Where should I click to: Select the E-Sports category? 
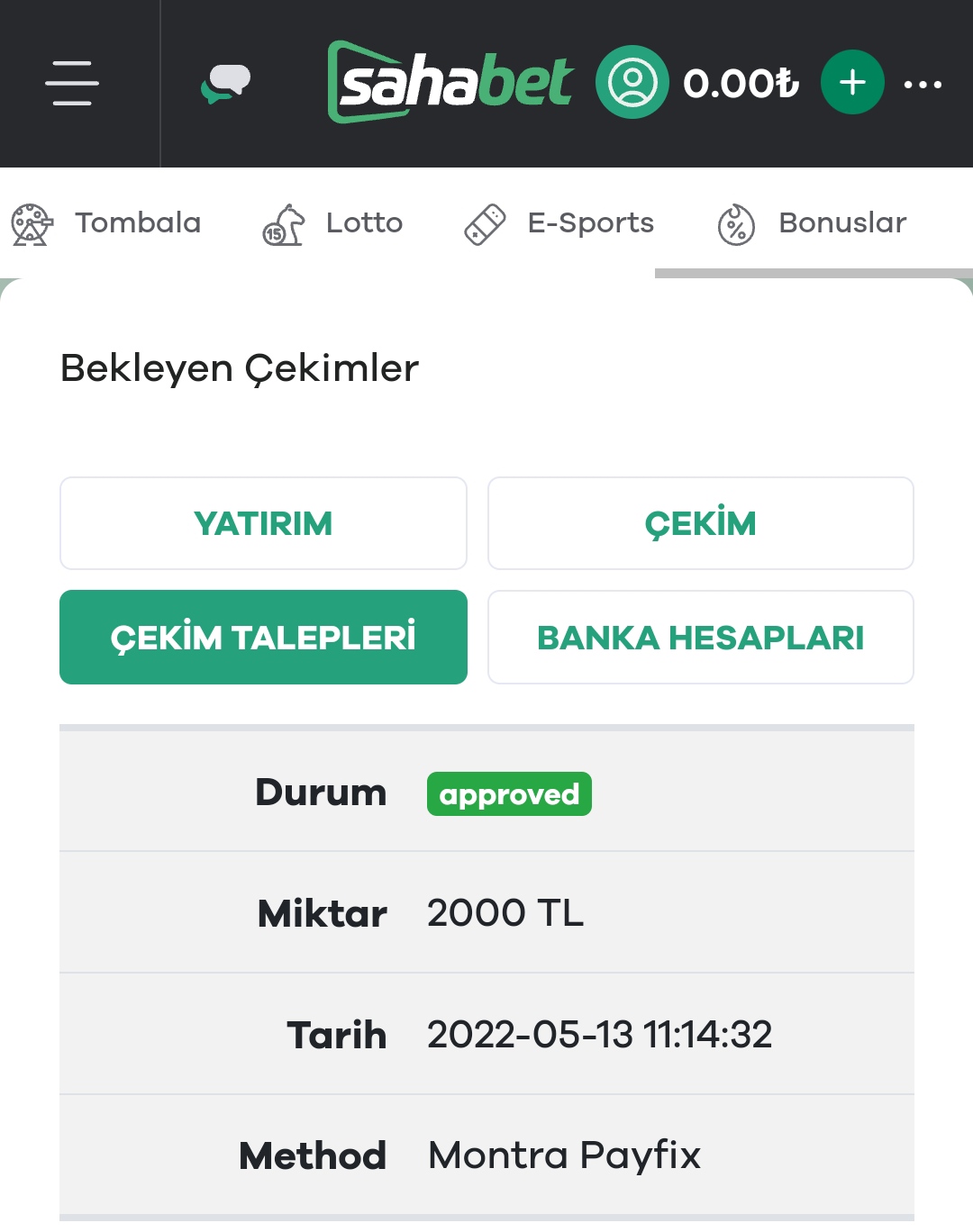[559, 223]
